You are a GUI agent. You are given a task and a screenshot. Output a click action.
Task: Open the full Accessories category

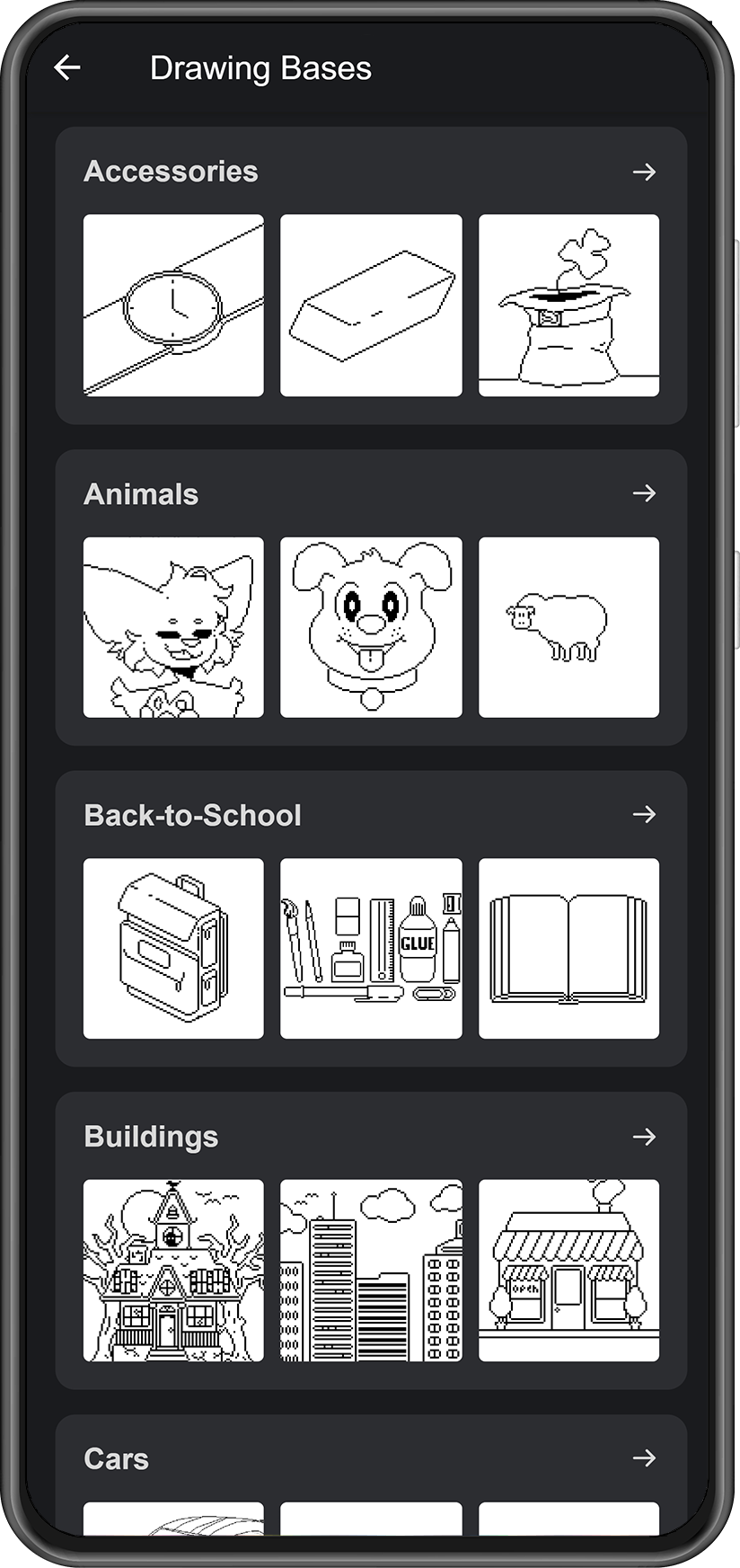pyautogui.click(x=644, y=172)
